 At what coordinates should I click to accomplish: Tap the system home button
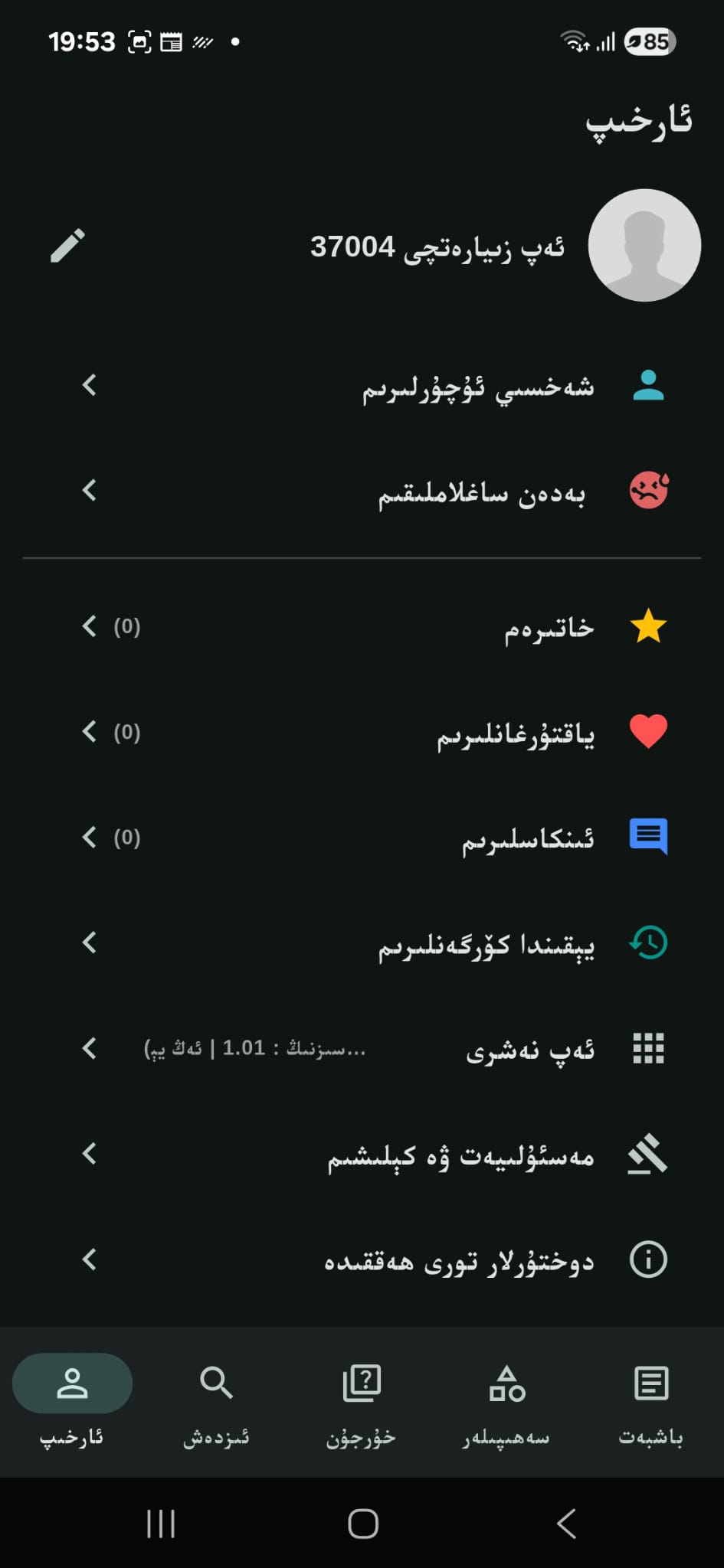[x=362, y=1524]
